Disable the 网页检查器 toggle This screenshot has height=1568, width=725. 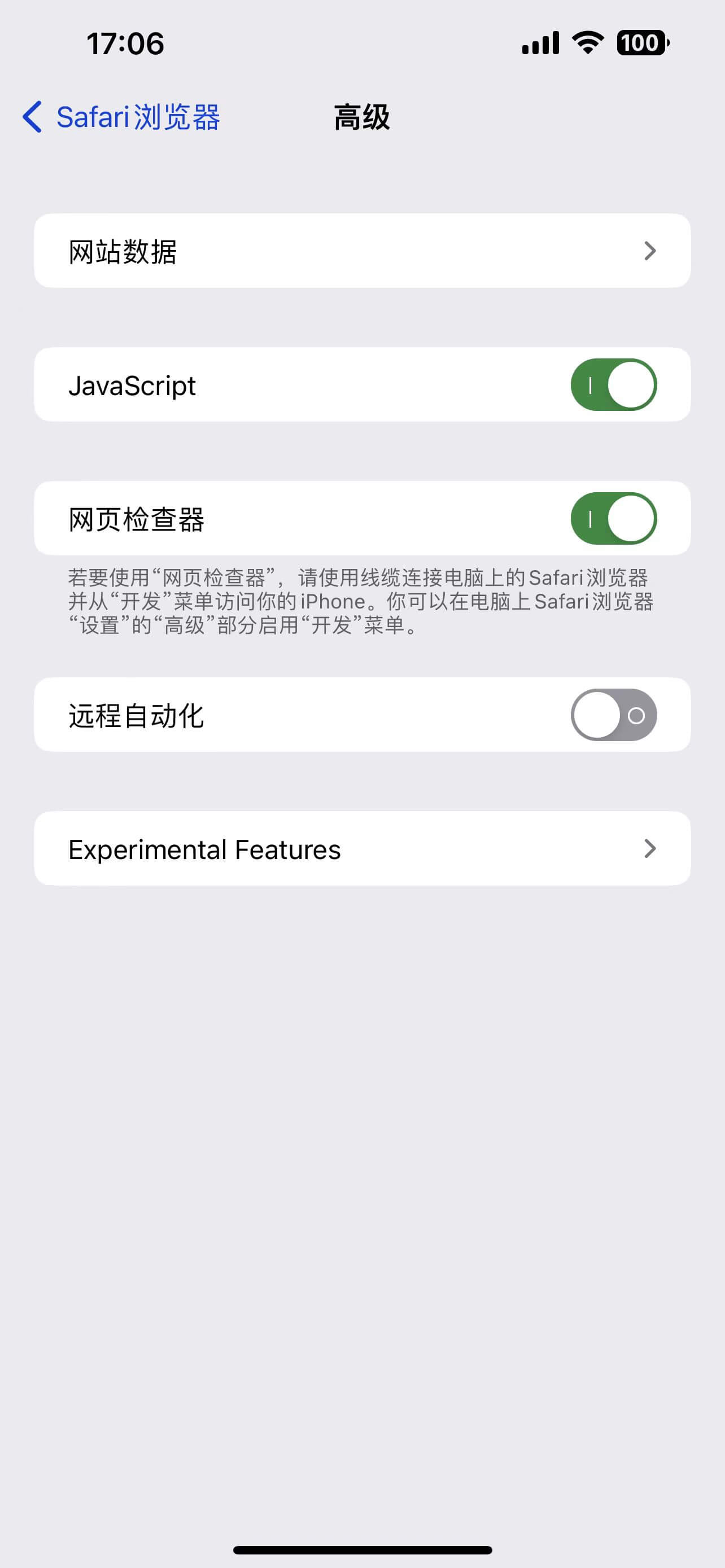pos(613,519)
